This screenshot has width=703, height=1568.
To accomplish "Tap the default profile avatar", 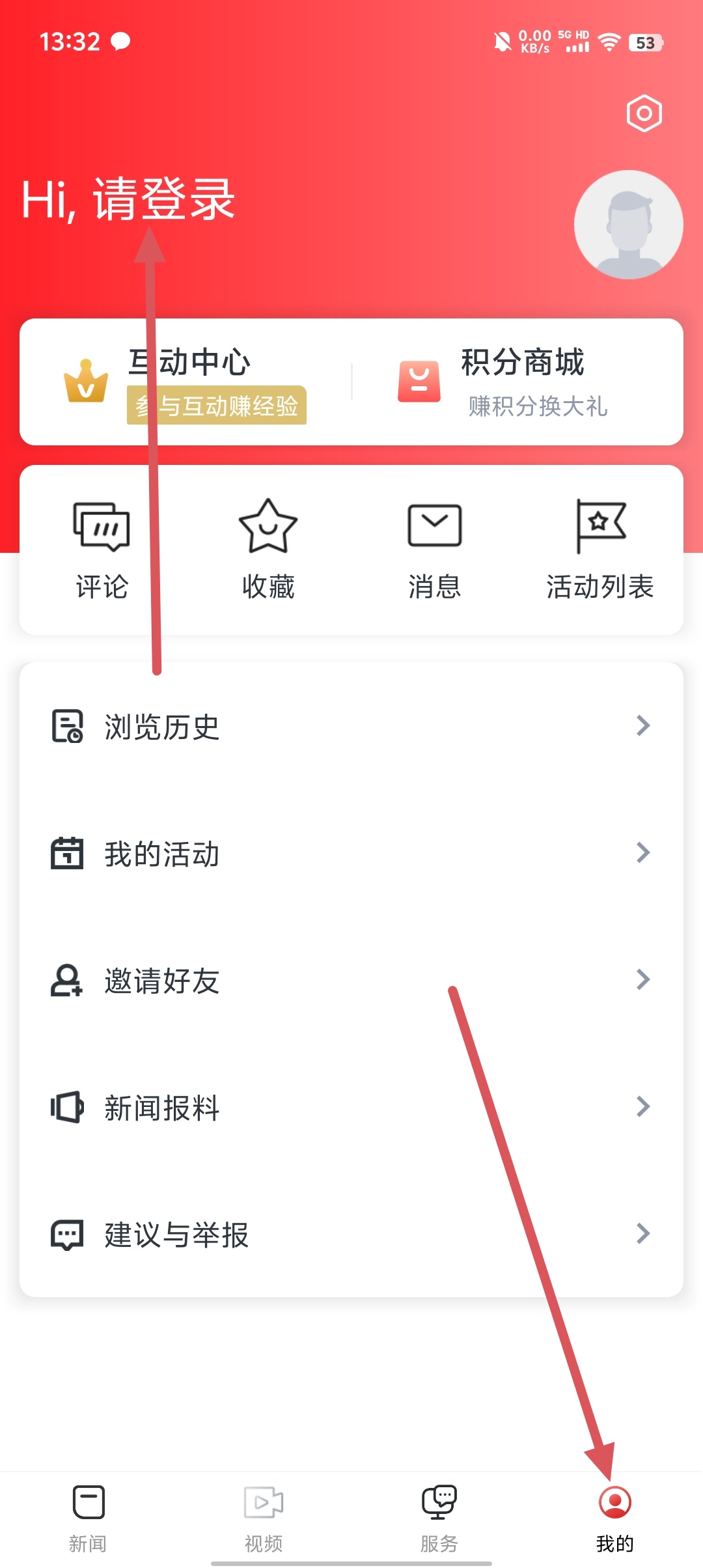I will [x=628, y=225].
